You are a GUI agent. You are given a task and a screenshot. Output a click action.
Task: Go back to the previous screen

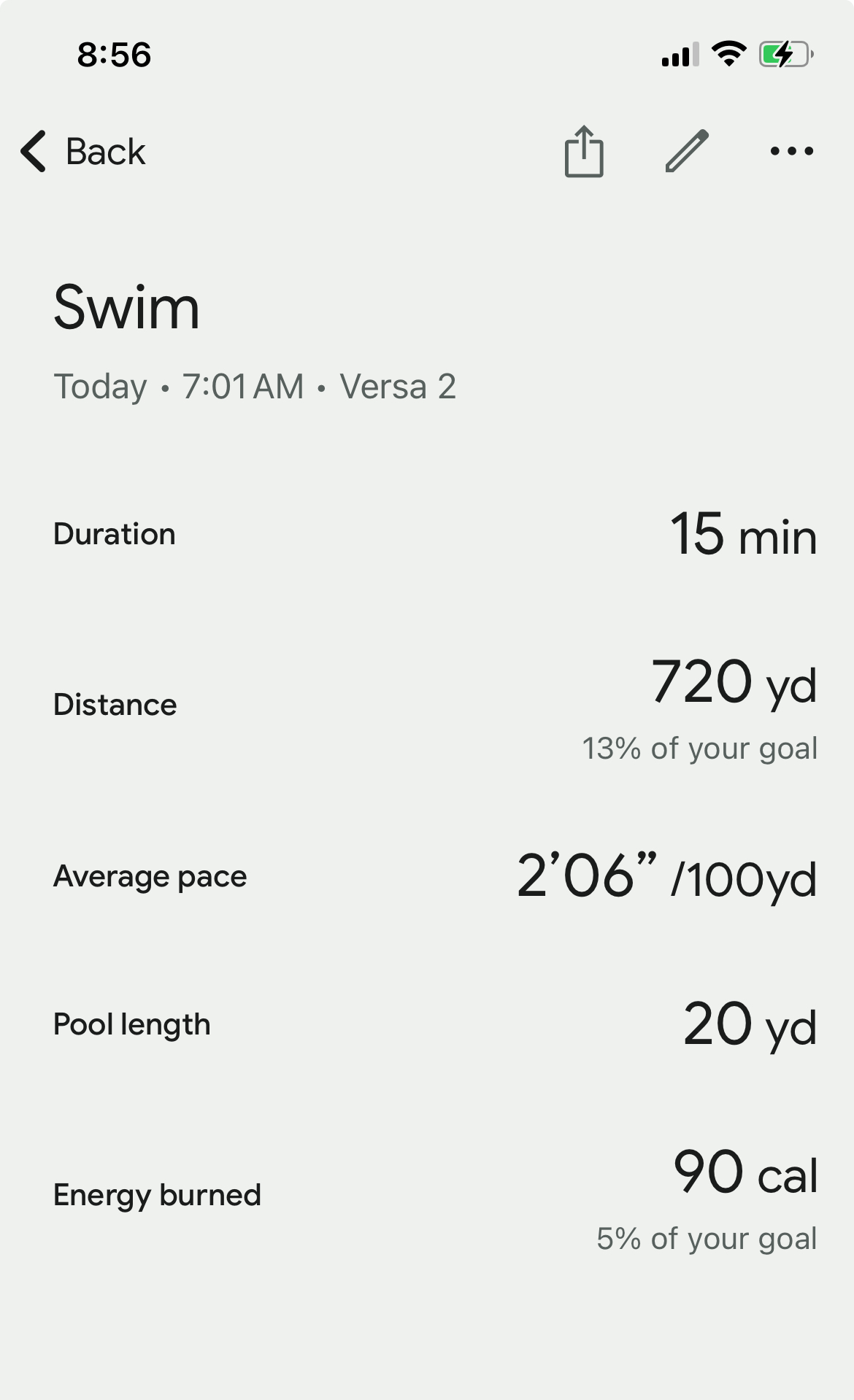pos(82,152)
